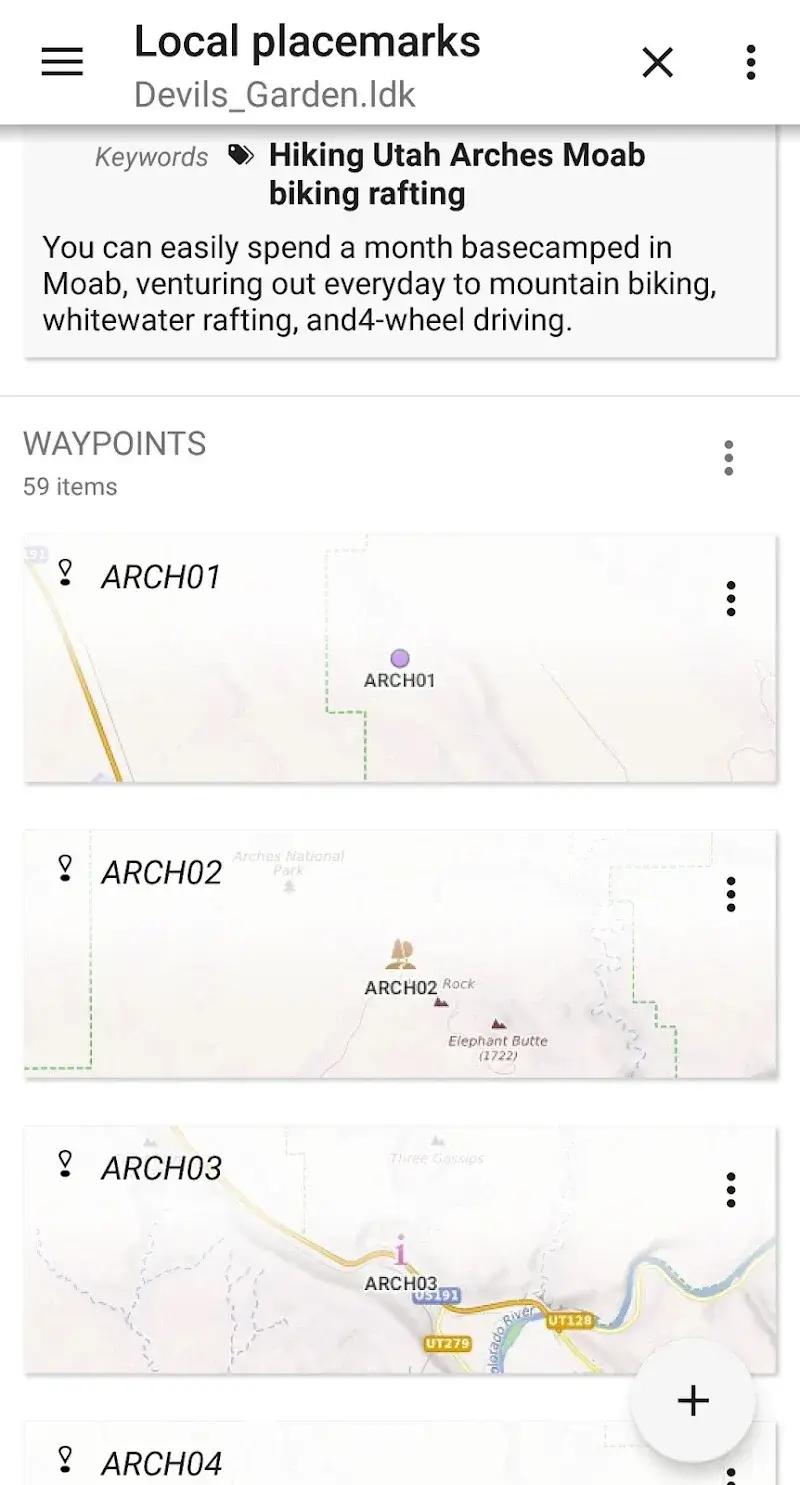The image size is (800, 1485).
Task: Click the ARCH01 waypoint pin icon
Action: 65,571
